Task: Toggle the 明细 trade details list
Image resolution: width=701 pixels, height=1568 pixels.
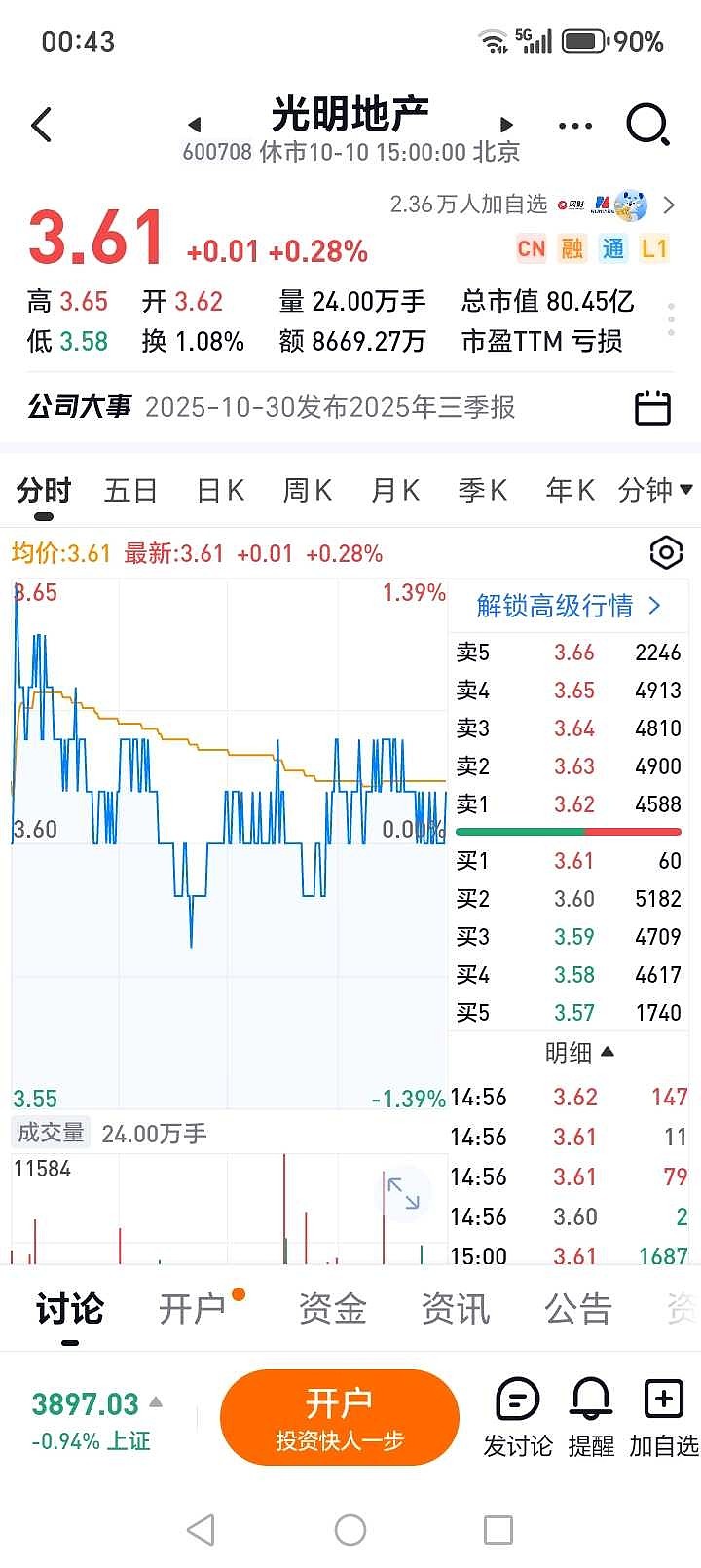Action: point(579,1053)
